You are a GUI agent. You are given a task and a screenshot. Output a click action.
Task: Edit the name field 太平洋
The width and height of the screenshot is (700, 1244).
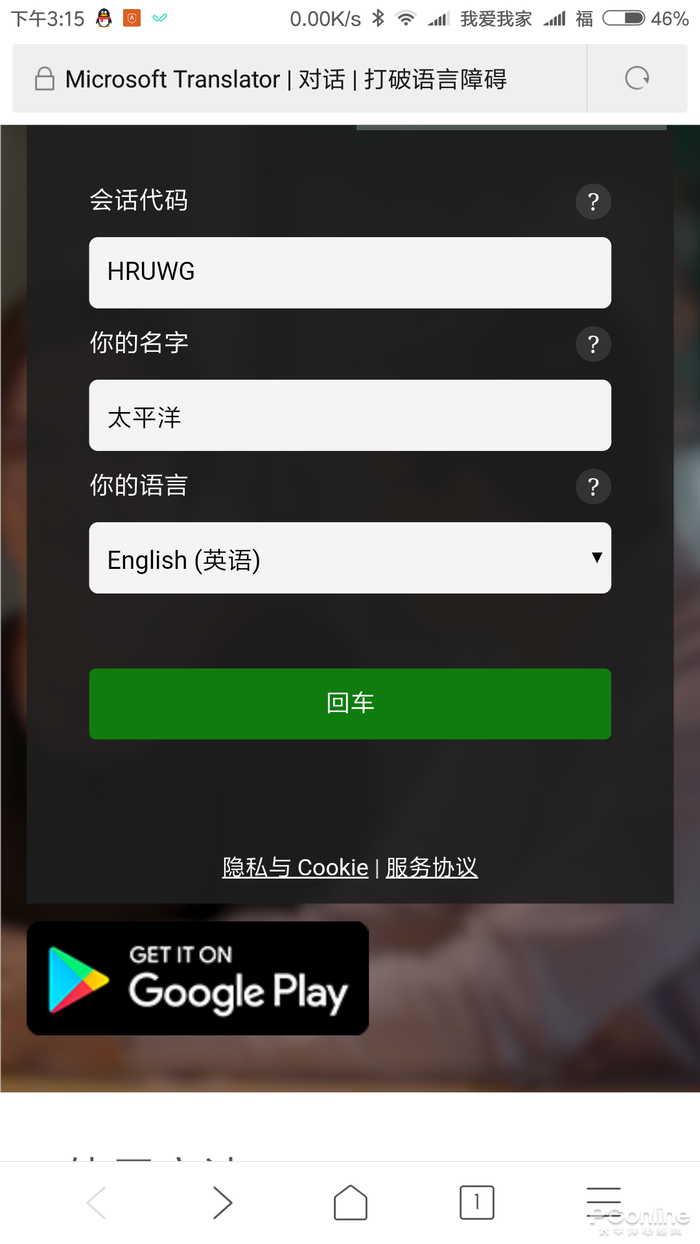(350, 415)
